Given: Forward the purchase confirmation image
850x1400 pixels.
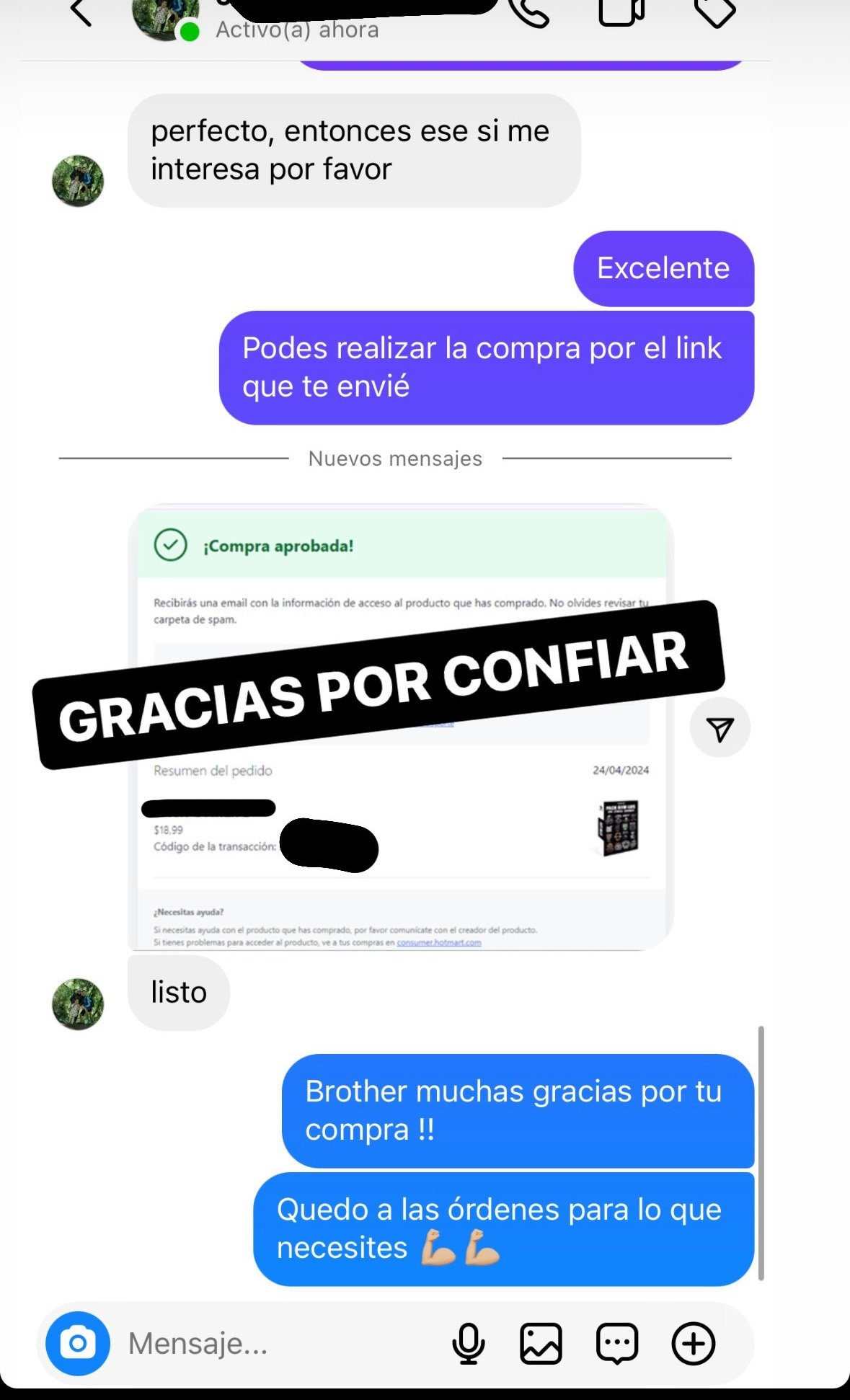Looking at the screenshot, I should coord(720,728).
